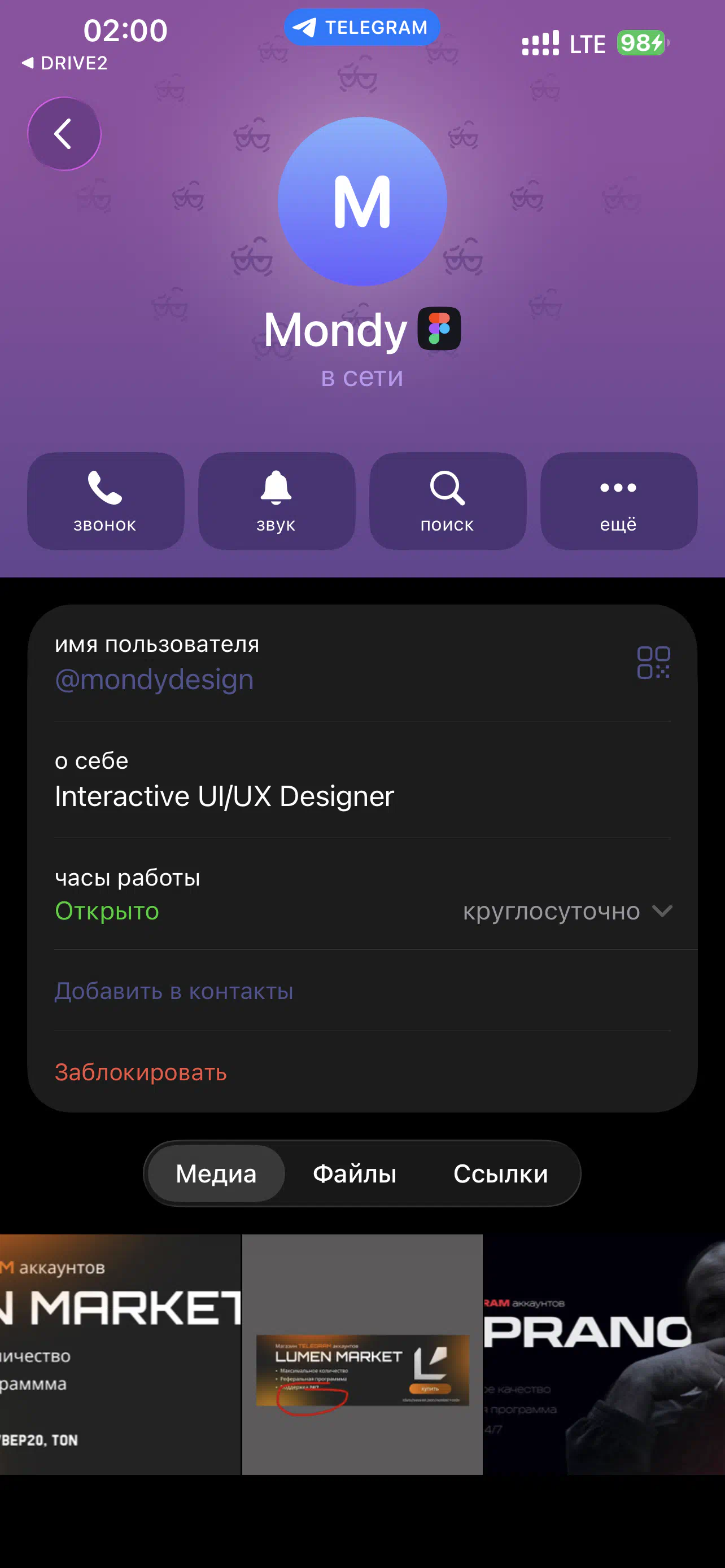Open the Lumen Market screenshot thumbnail
Screen dimensions: 725x1568
tap(362, 1354)
